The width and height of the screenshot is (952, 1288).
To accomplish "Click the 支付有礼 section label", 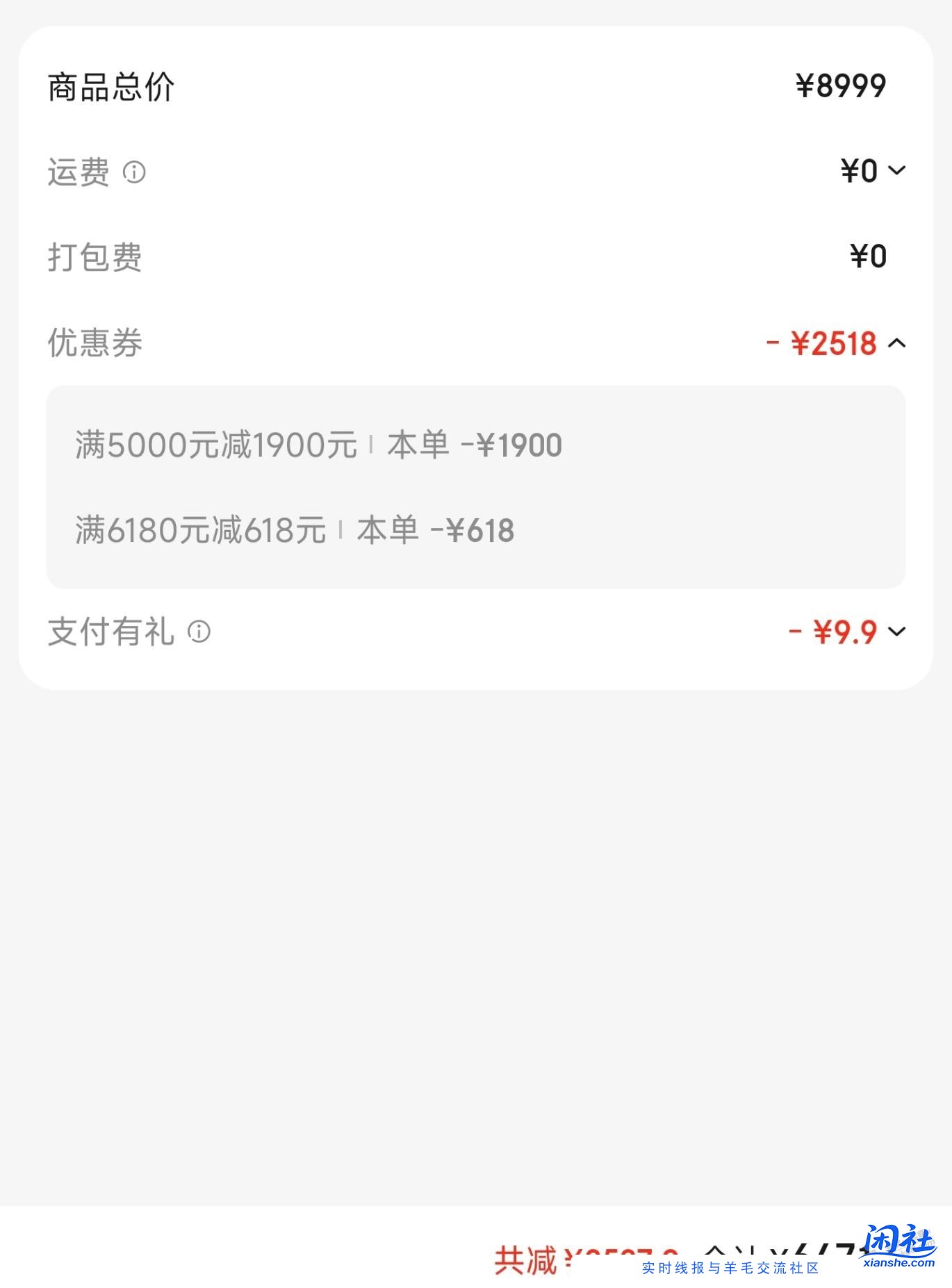I will pos(111,631).
